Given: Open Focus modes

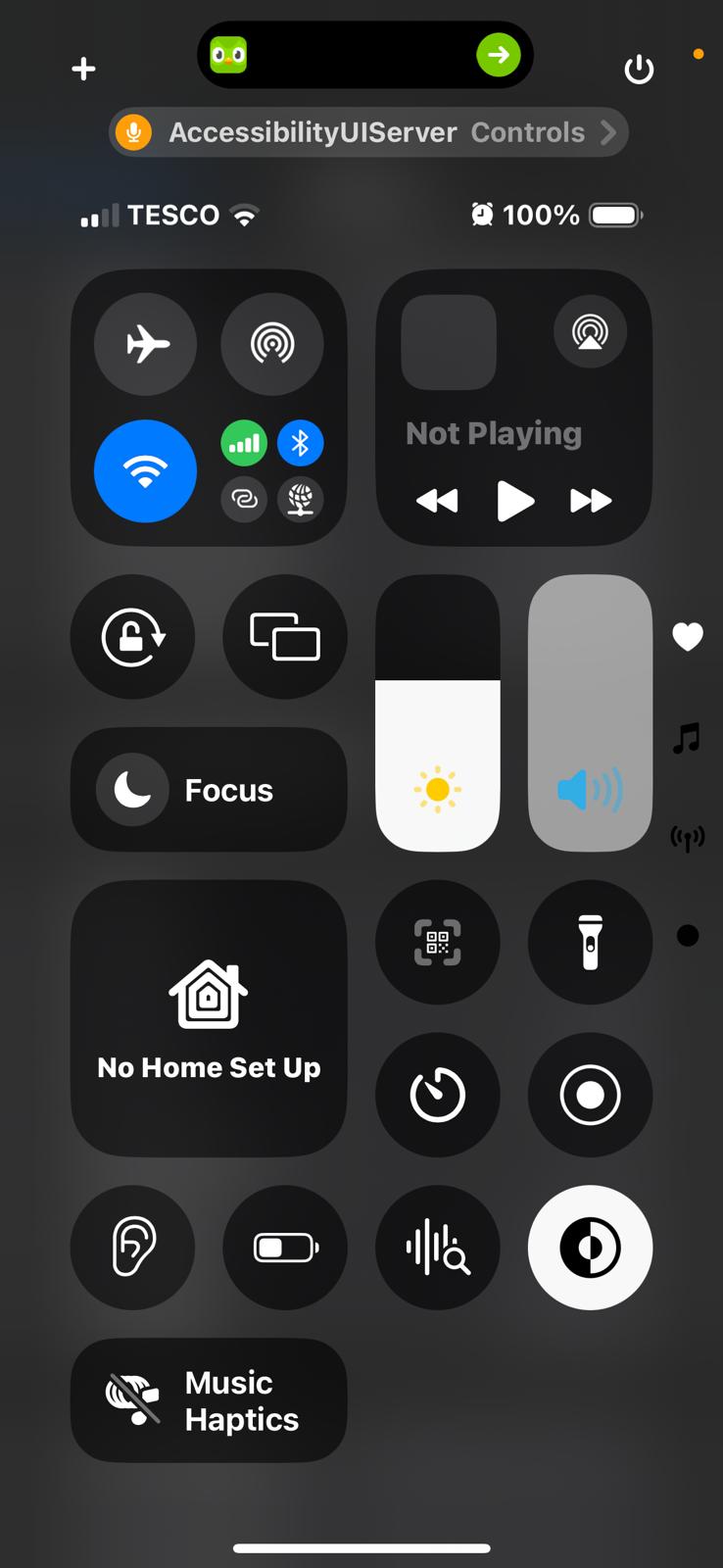Looking at the screenshot, I should point(209,790).
